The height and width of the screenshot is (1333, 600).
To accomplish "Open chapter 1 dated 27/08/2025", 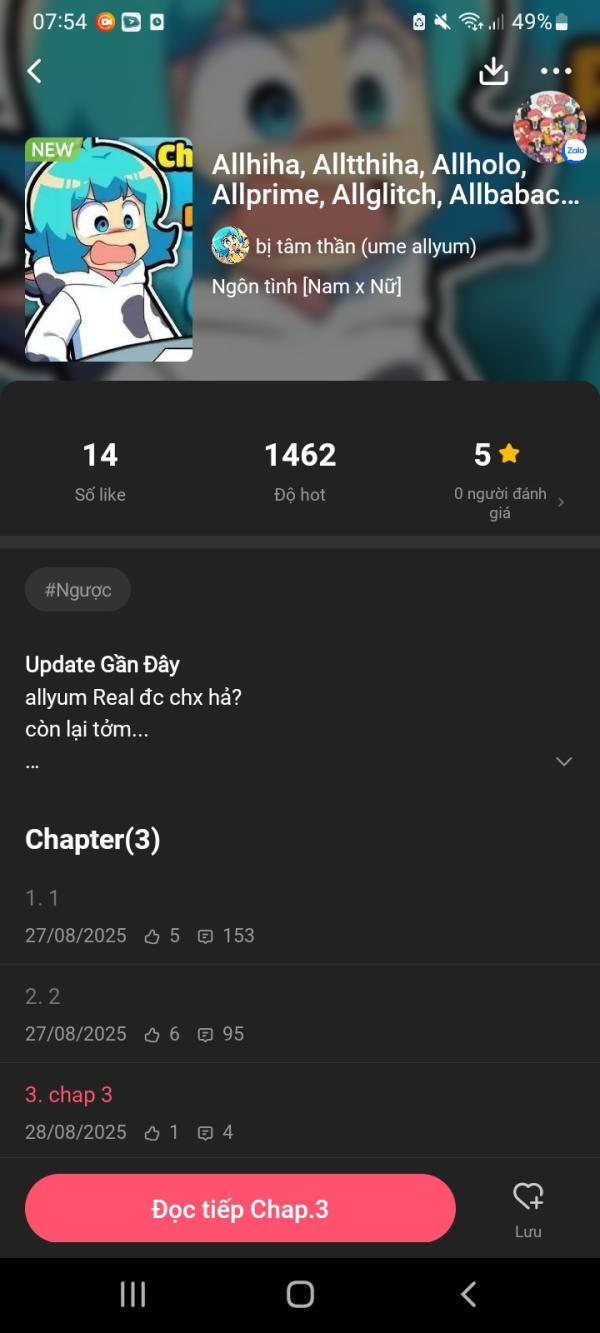I will pos(300,916).
